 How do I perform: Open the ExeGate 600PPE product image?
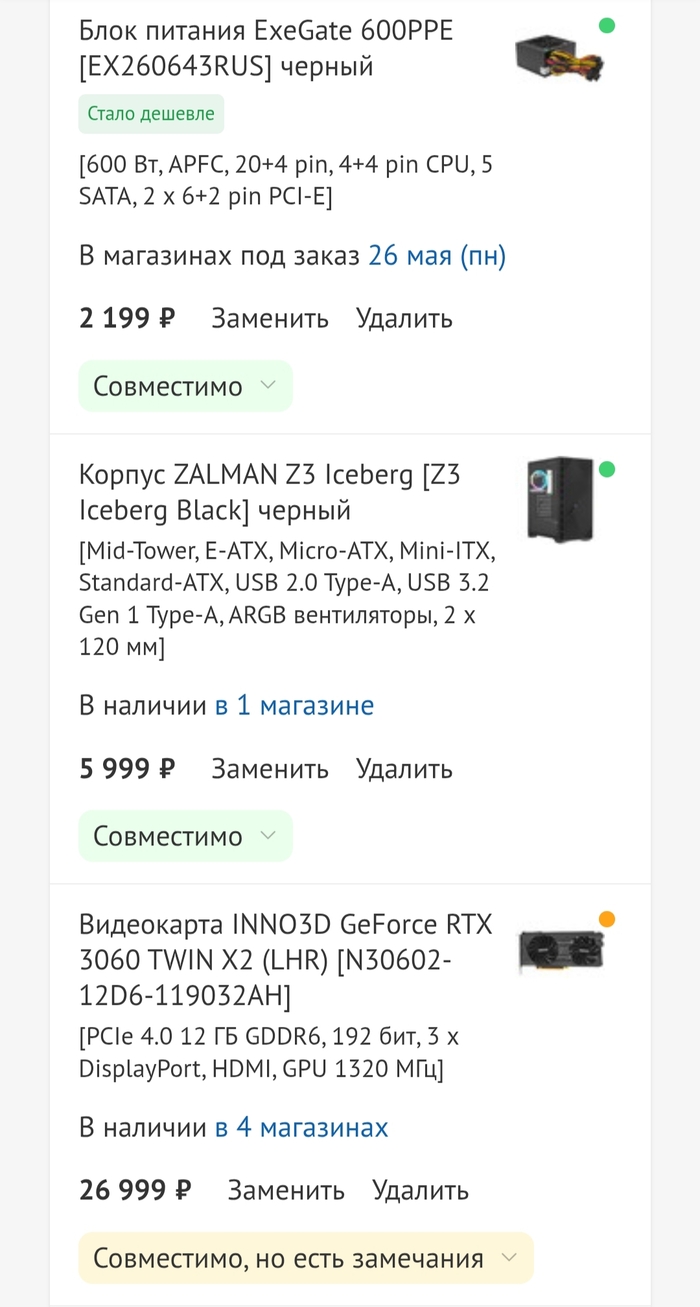tap(559, 55)
